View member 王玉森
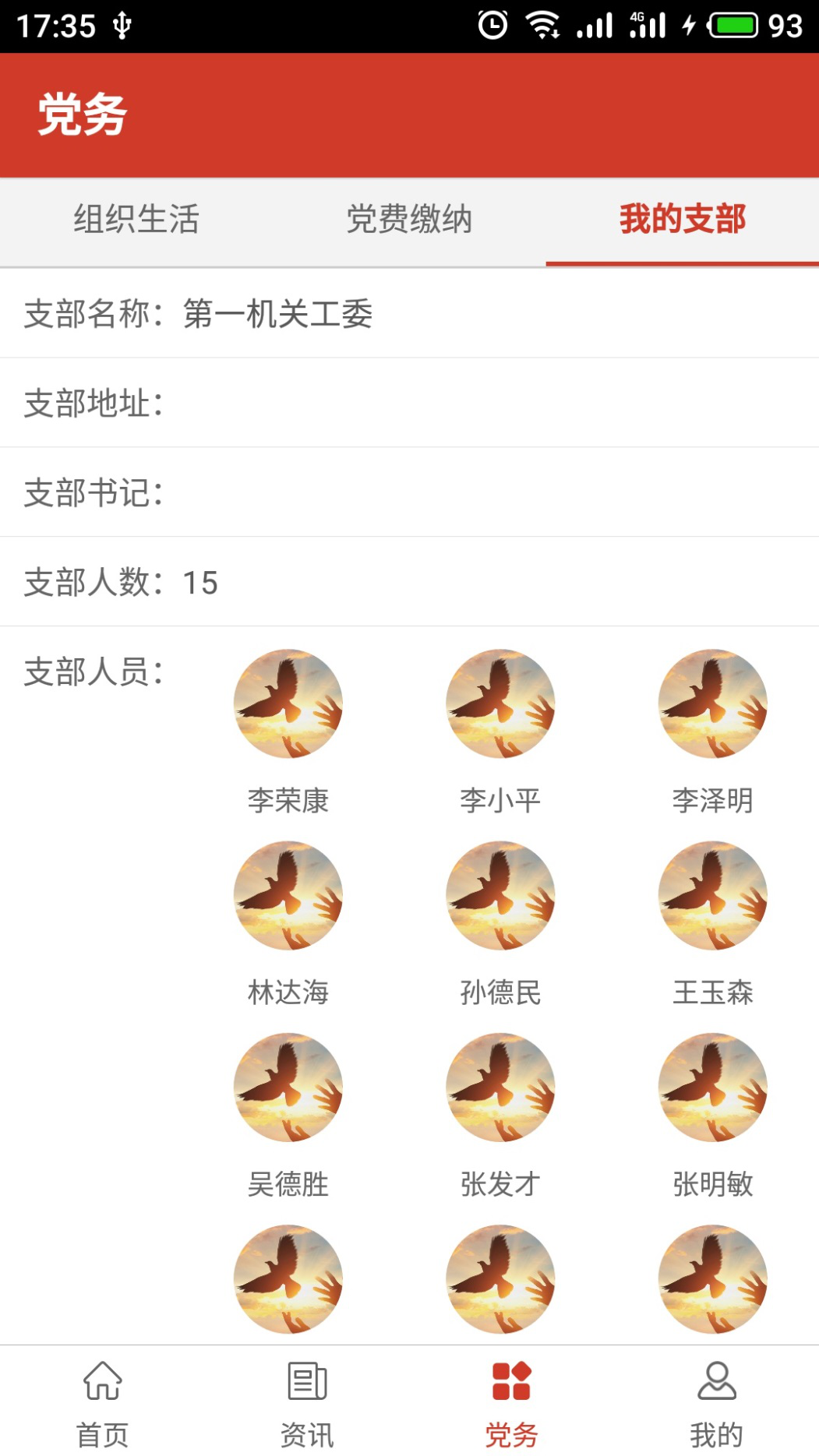Image resolution: width=819 pixels, height=1456 pixels. 712,896
